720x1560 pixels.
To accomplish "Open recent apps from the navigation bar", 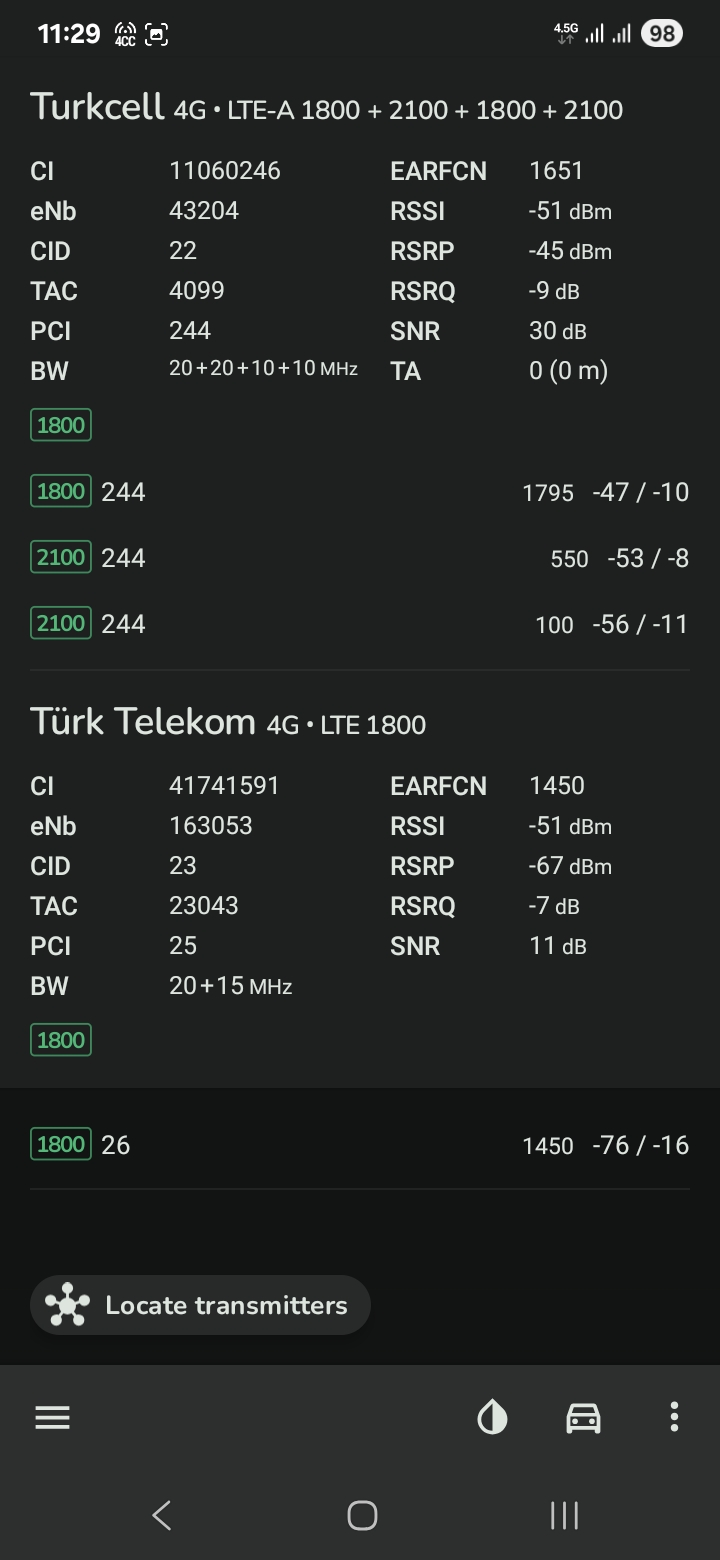I will [x=564, y=1515].
